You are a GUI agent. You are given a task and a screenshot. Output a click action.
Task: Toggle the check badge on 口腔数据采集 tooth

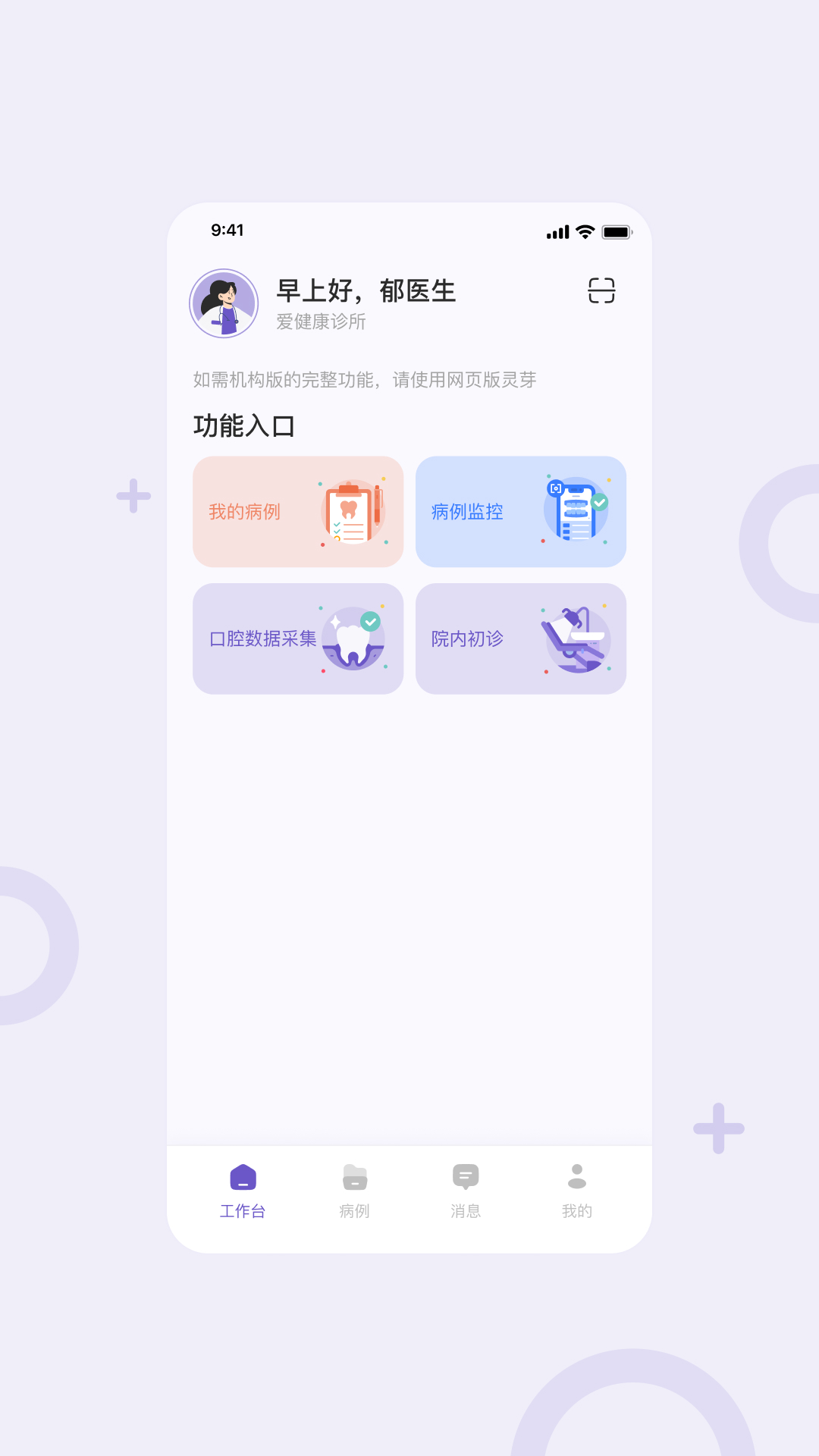point(370,620)
